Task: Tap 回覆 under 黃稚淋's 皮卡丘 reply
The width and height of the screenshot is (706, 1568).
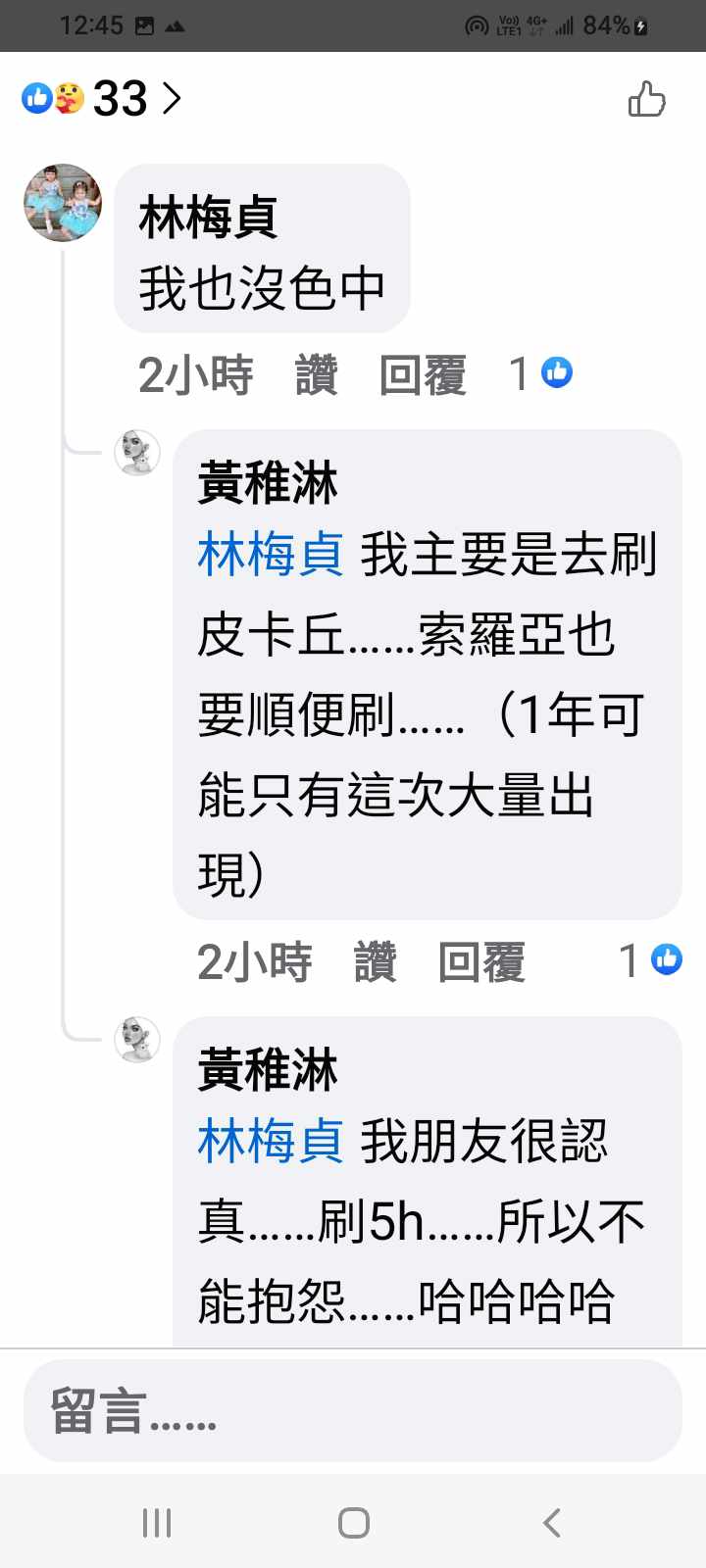Action: 481,962
